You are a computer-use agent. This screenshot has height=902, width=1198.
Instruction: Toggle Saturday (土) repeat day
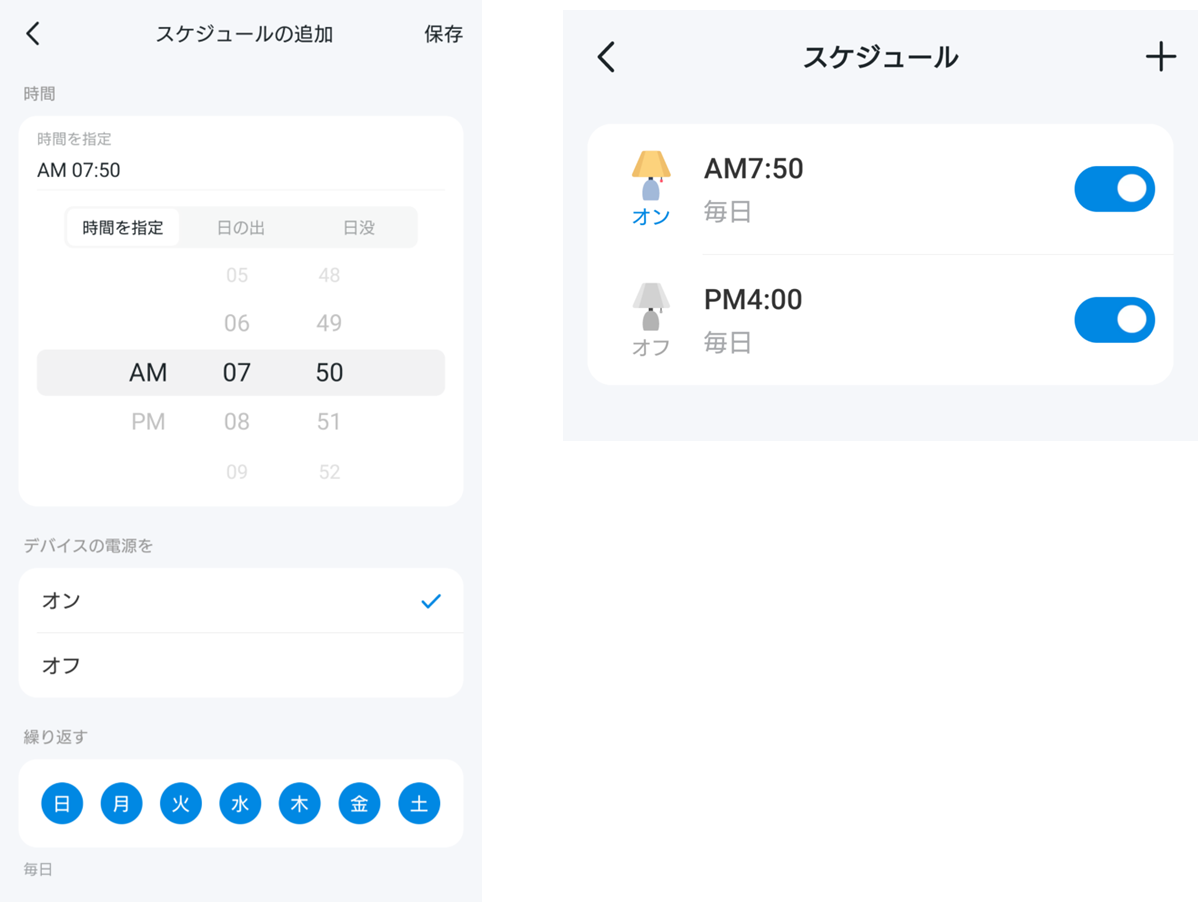coord(419,803)
